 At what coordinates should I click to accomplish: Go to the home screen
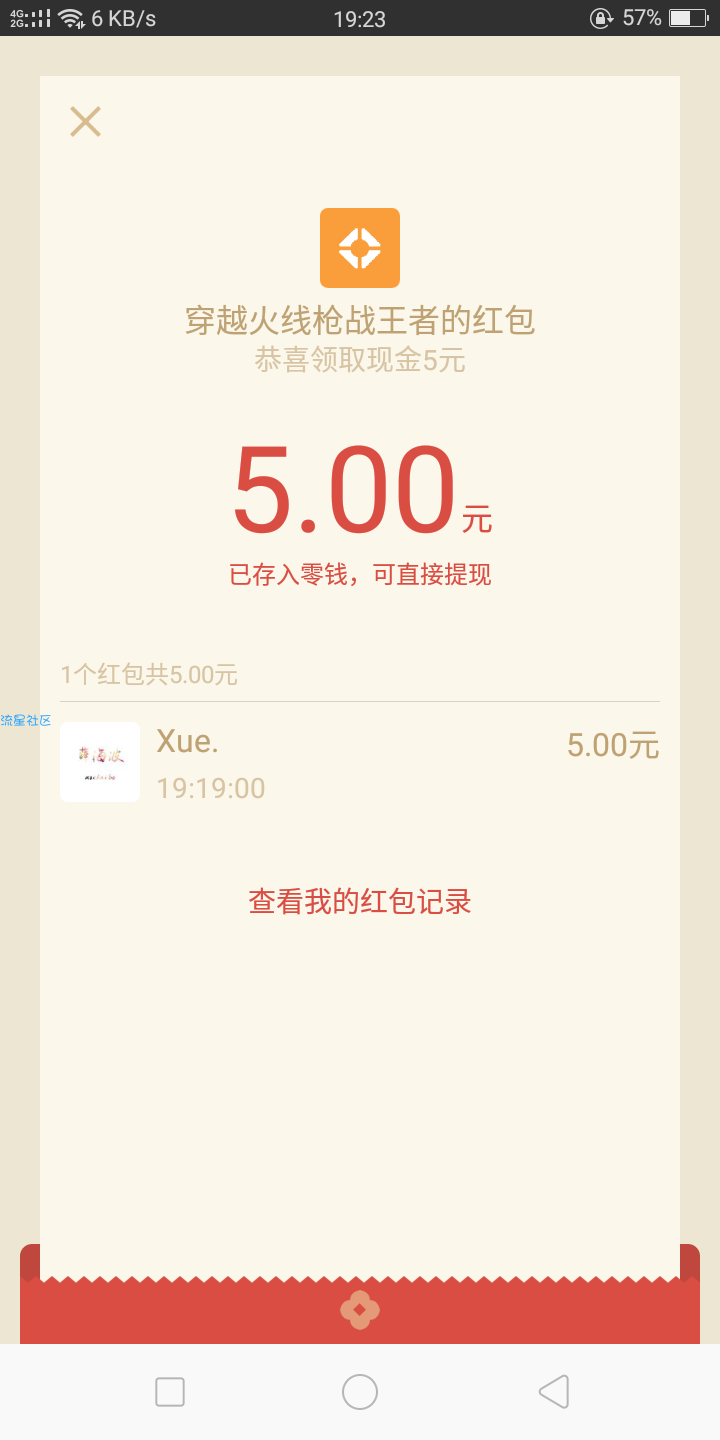tap(360, 1392)
